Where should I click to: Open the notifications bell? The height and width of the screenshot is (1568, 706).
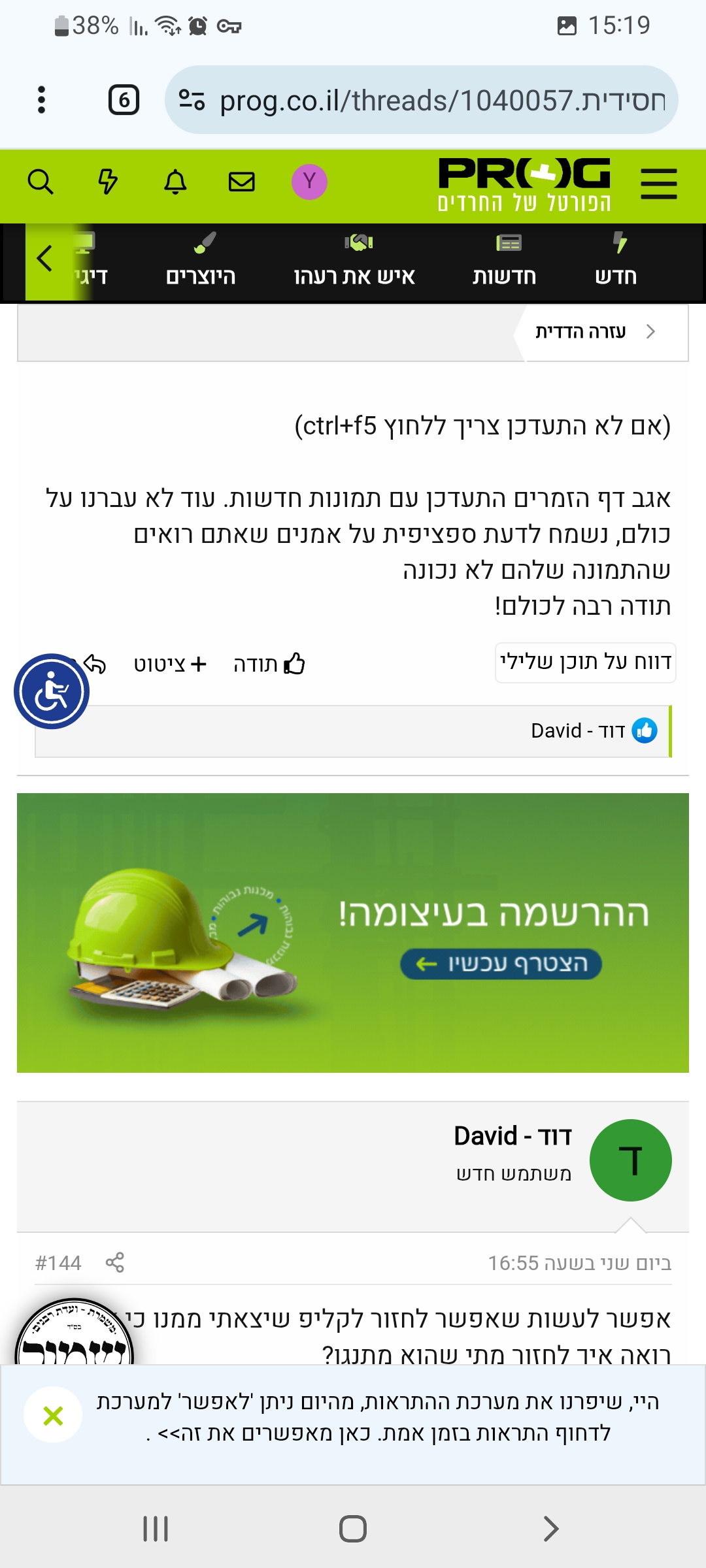coord(175,182)
